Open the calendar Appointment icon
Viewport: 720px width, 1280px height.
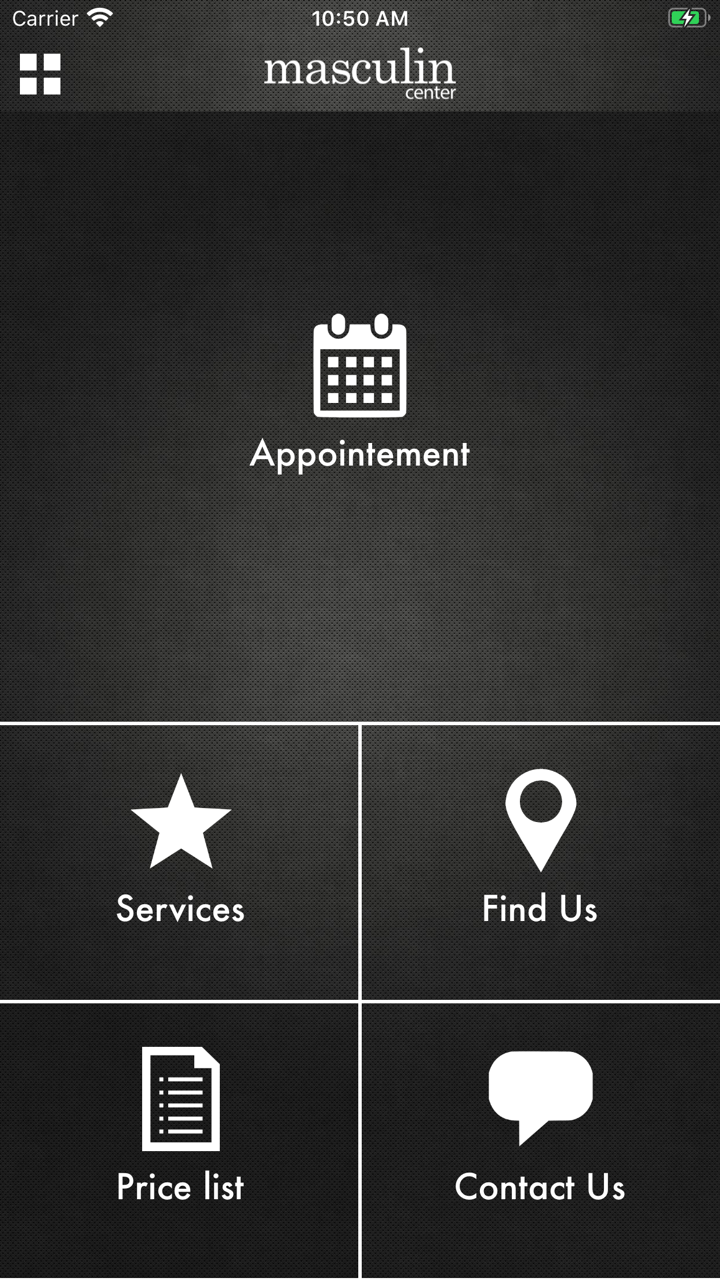click(x=360, y=367)
